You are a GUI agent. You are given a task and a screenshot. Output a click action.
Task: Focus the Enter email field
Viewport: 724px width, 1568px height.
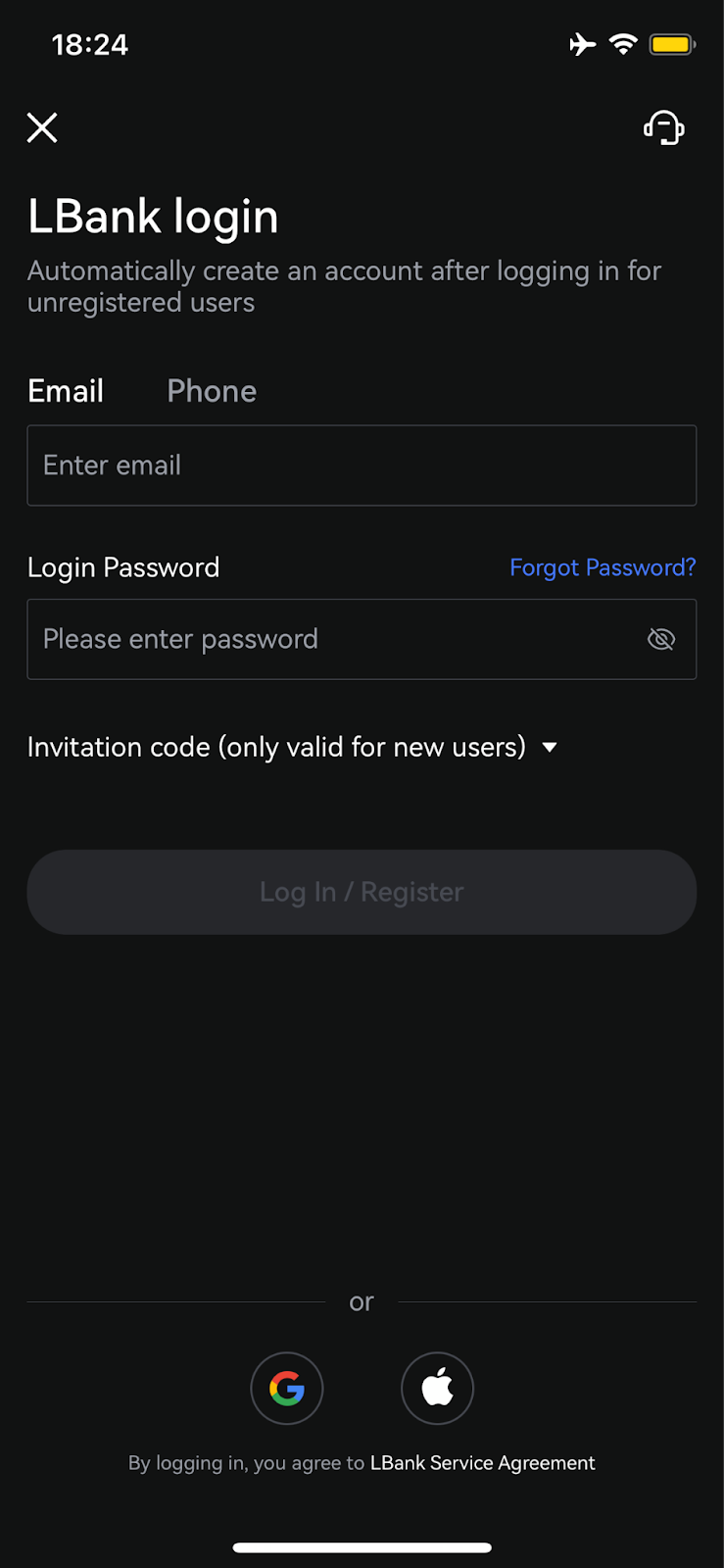click(362, 465)
